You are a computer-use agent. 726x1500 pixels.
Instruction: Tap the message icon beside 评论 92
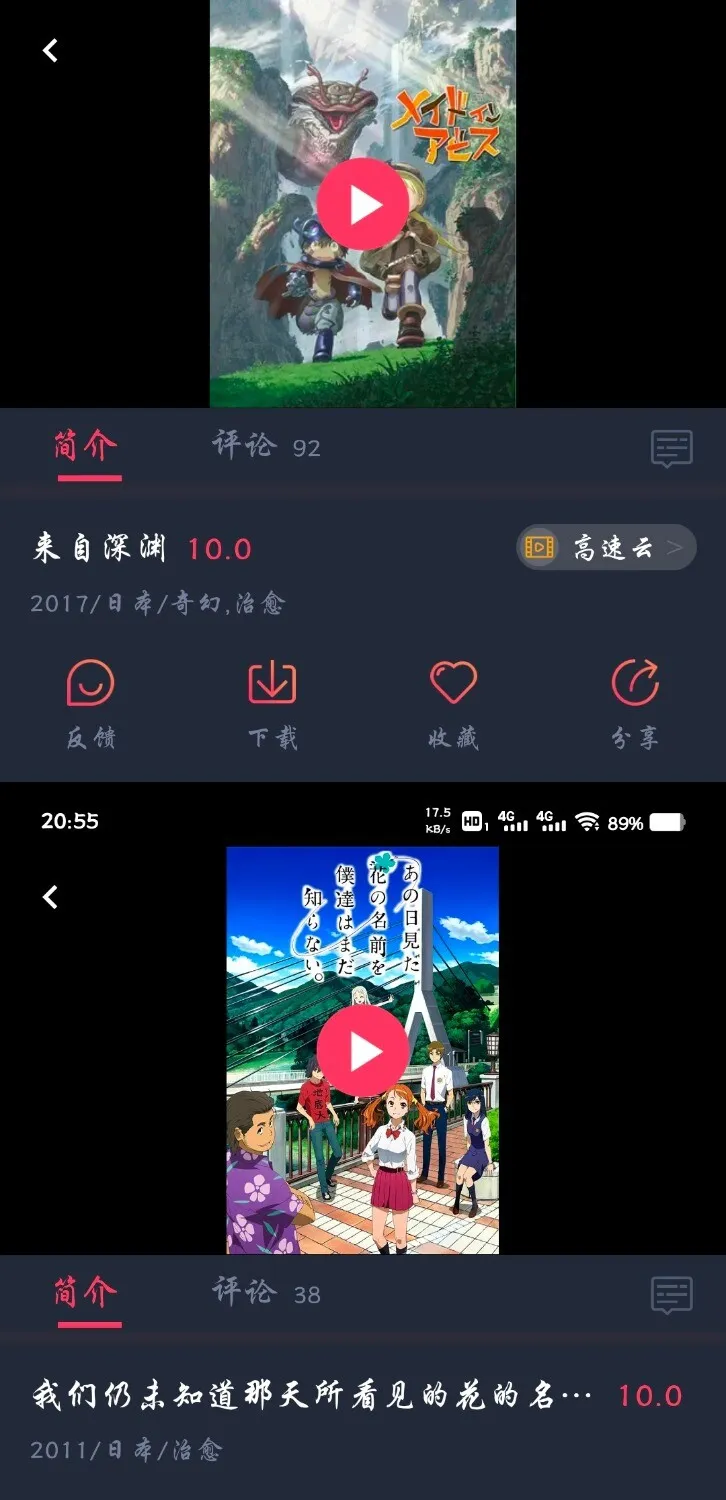click(x=671, y=448)
